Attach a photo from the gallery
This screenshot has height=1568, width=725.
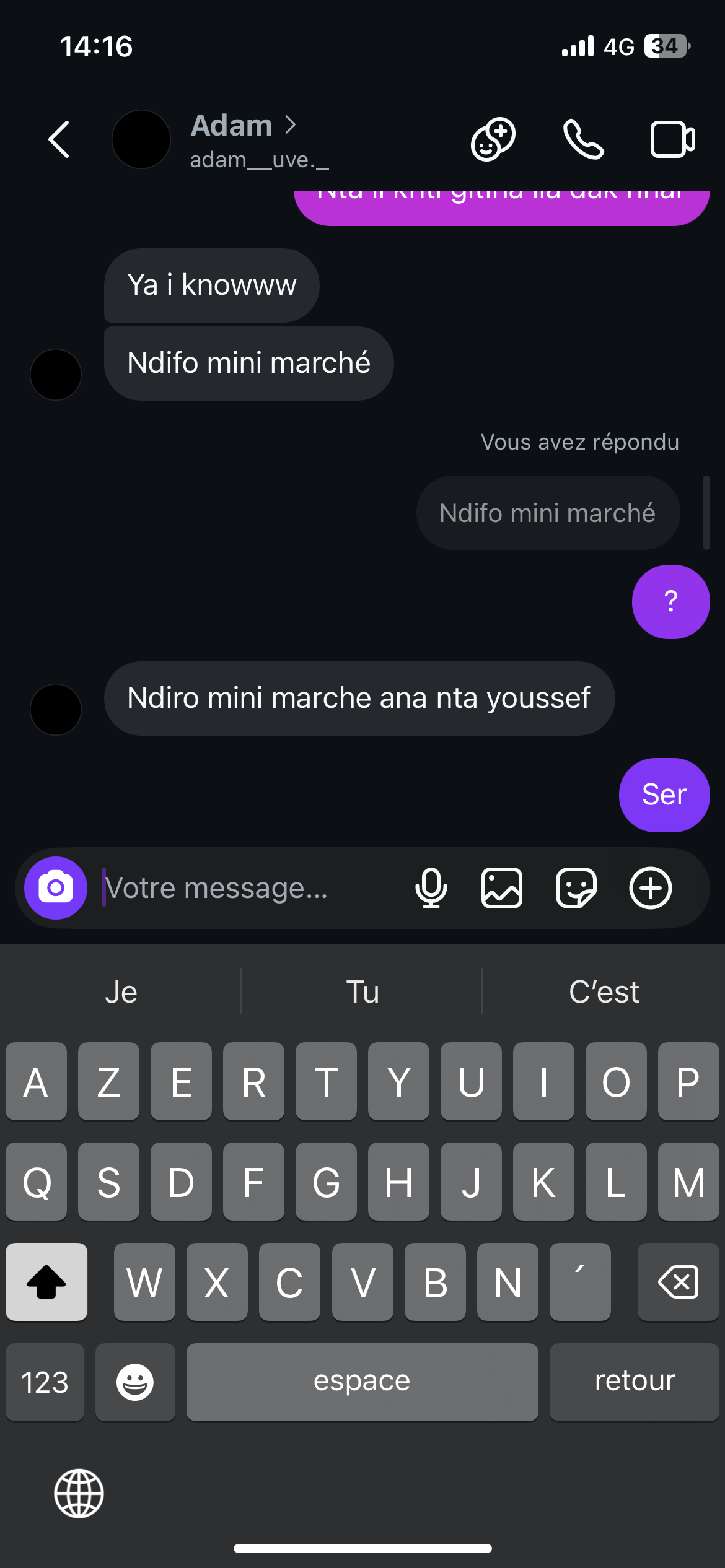[502, 888]
